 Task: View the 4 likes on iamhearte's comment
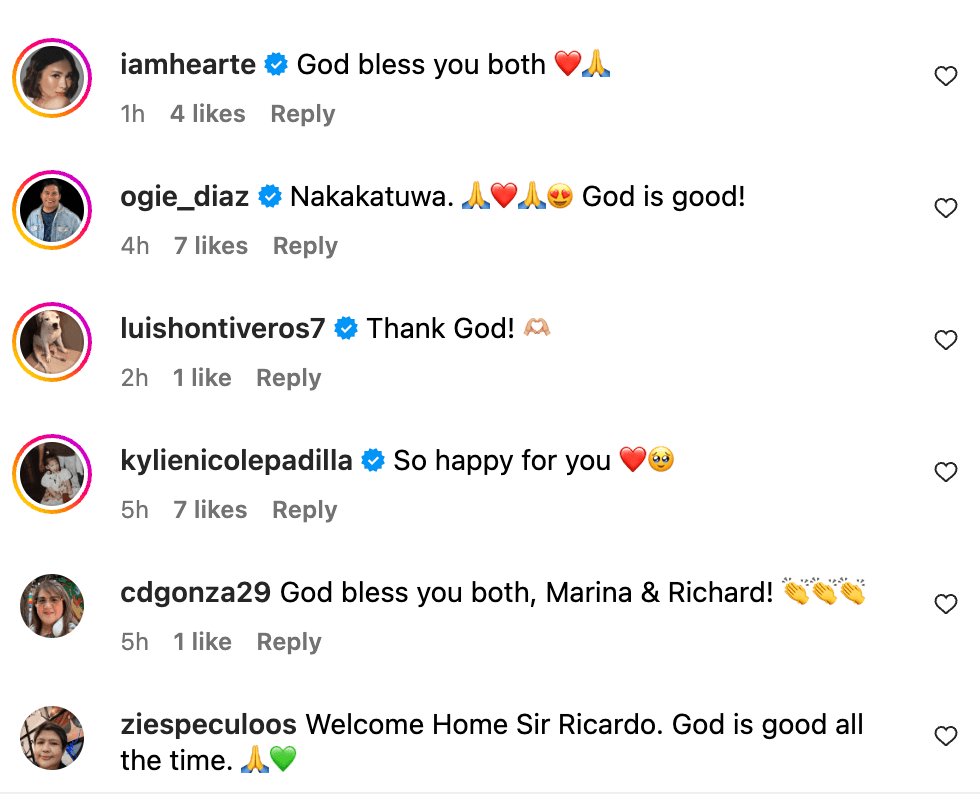point(207,114)
